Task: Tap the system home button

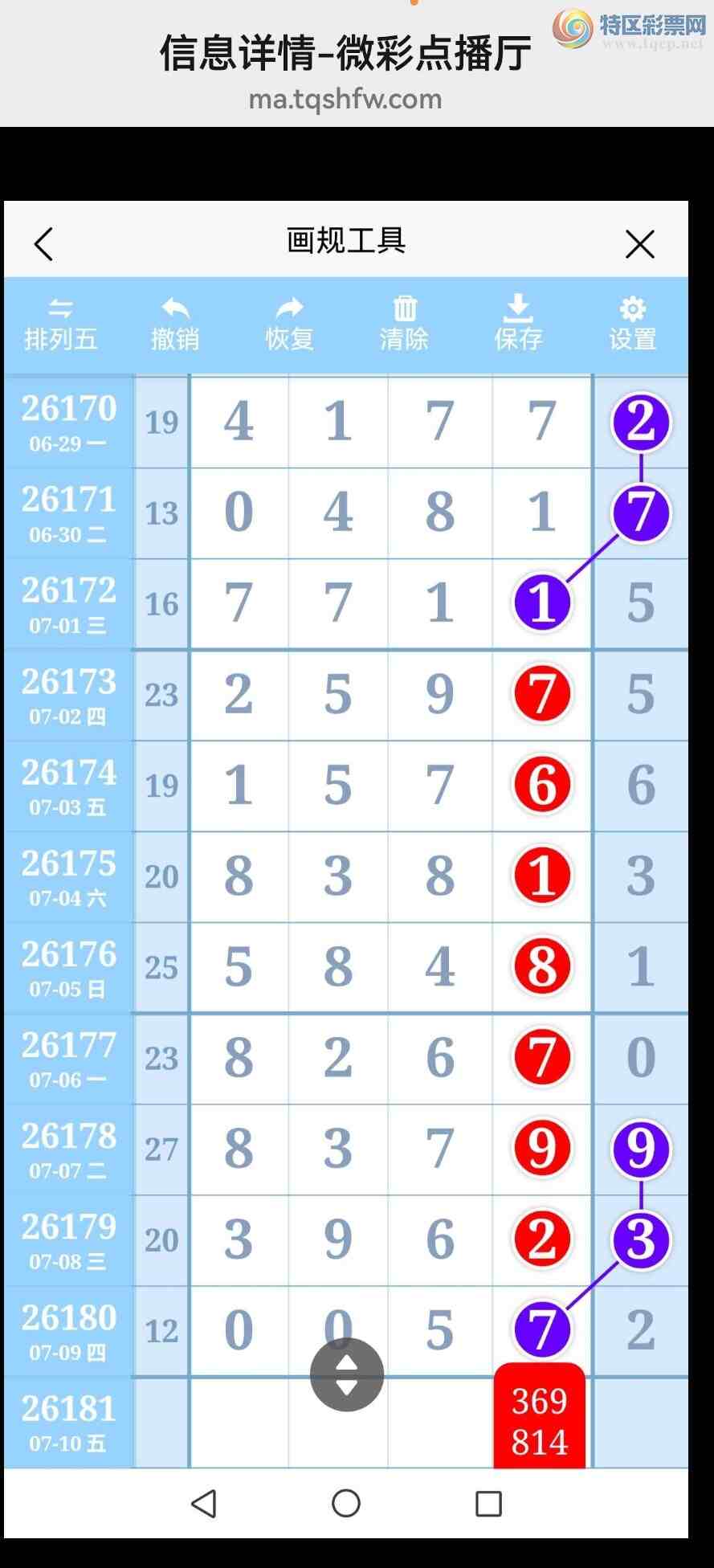Action: tap(346, 1504)
